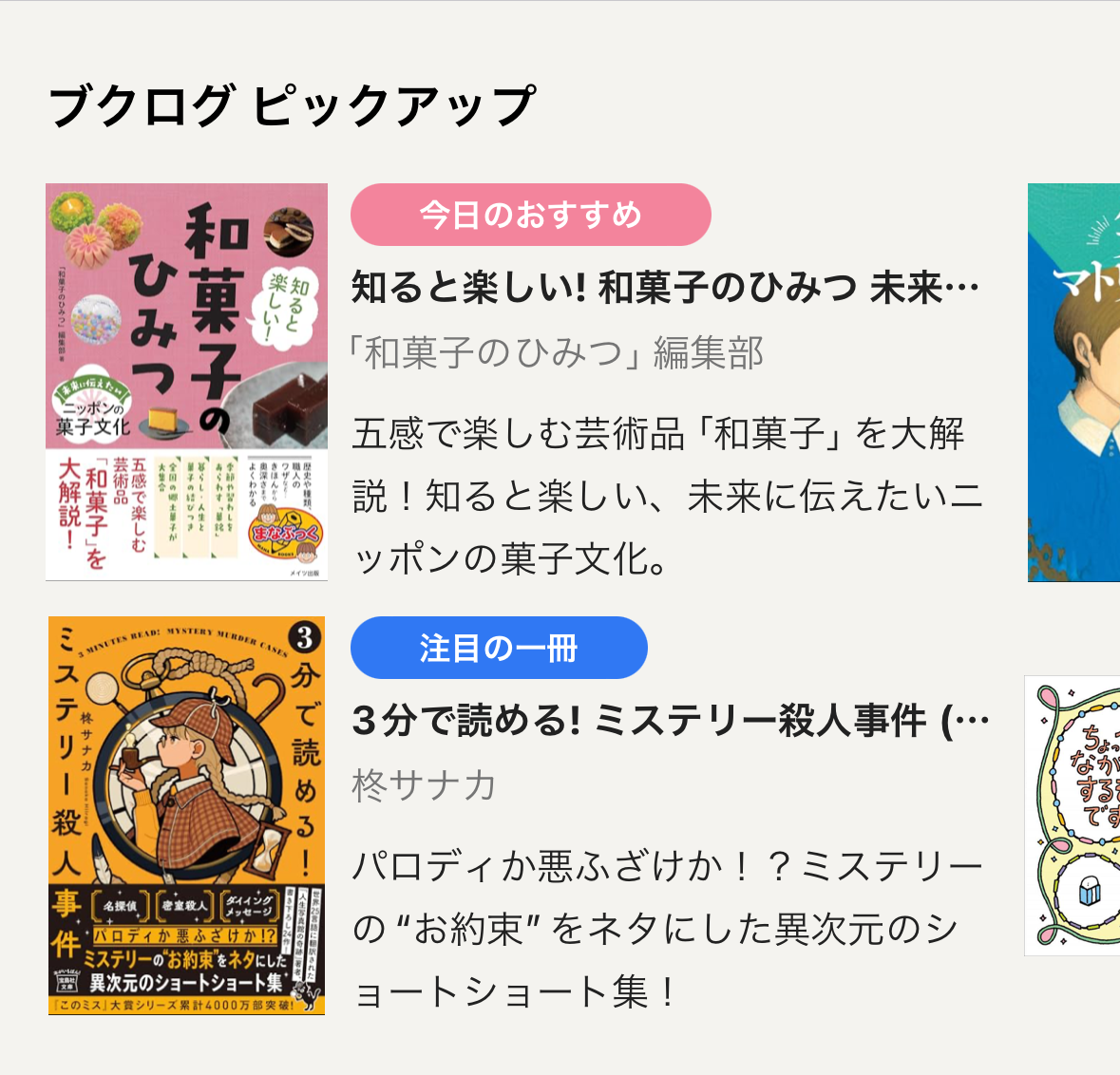Open the 和菓子のひみつ book cover

(187, 382)
